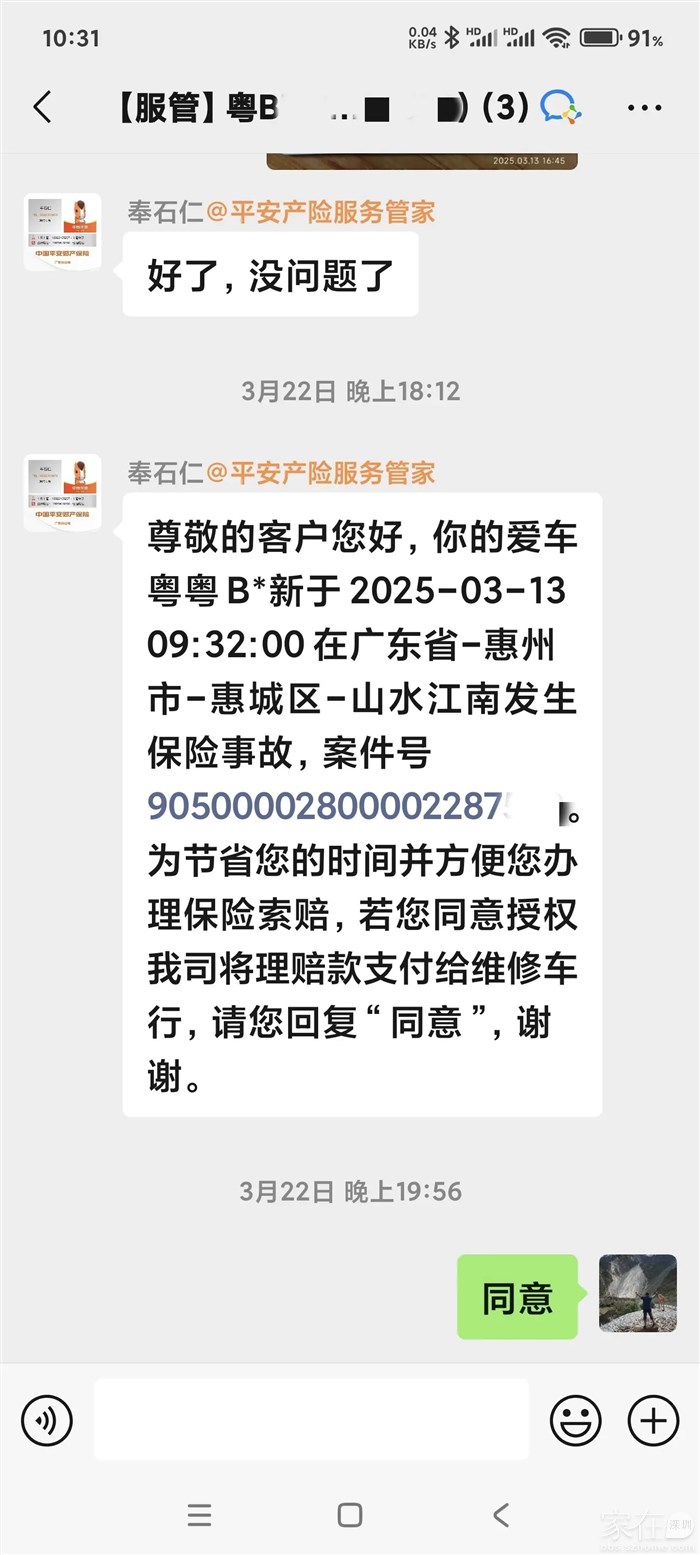Open the photo message dated 2025.03.13

(421, 161)
